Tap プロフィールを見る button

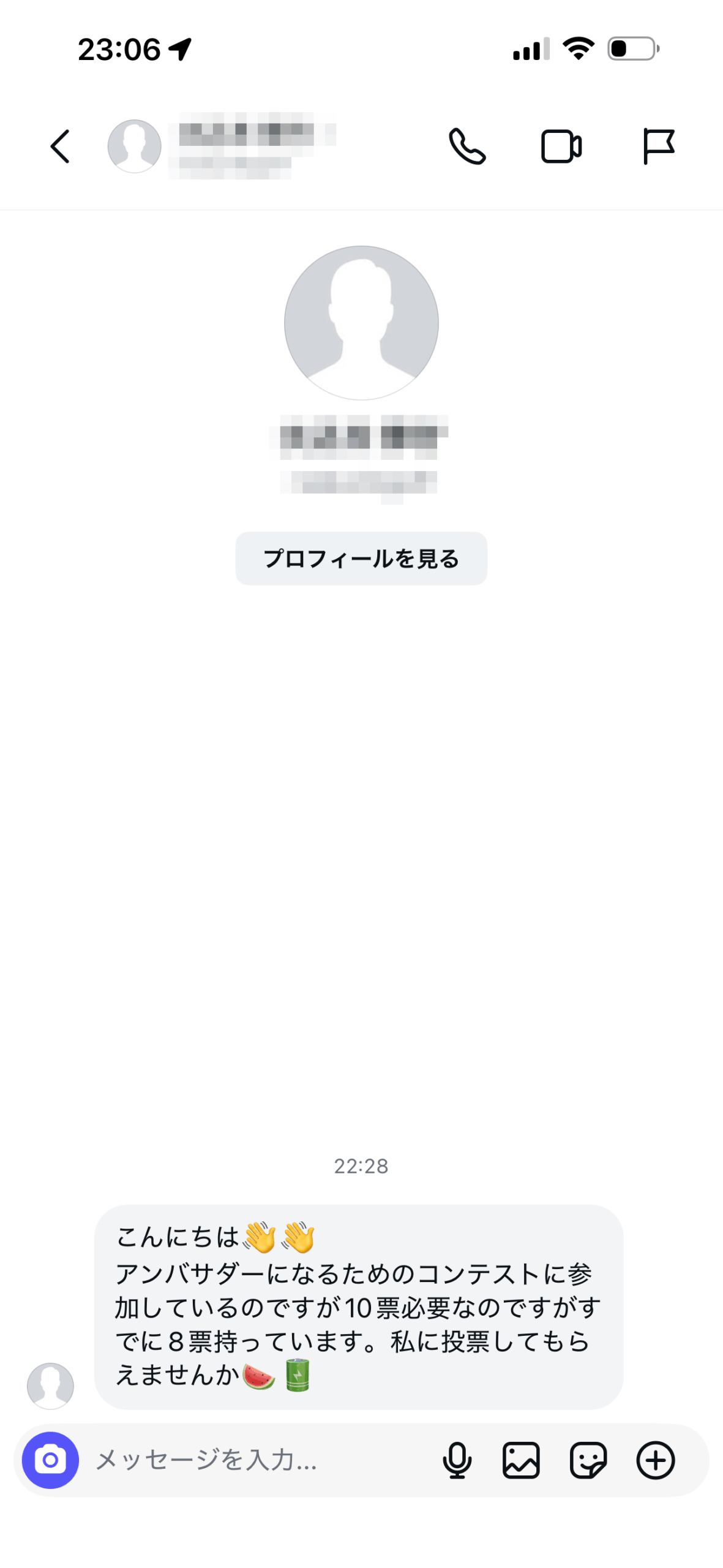tap(361, 558)
